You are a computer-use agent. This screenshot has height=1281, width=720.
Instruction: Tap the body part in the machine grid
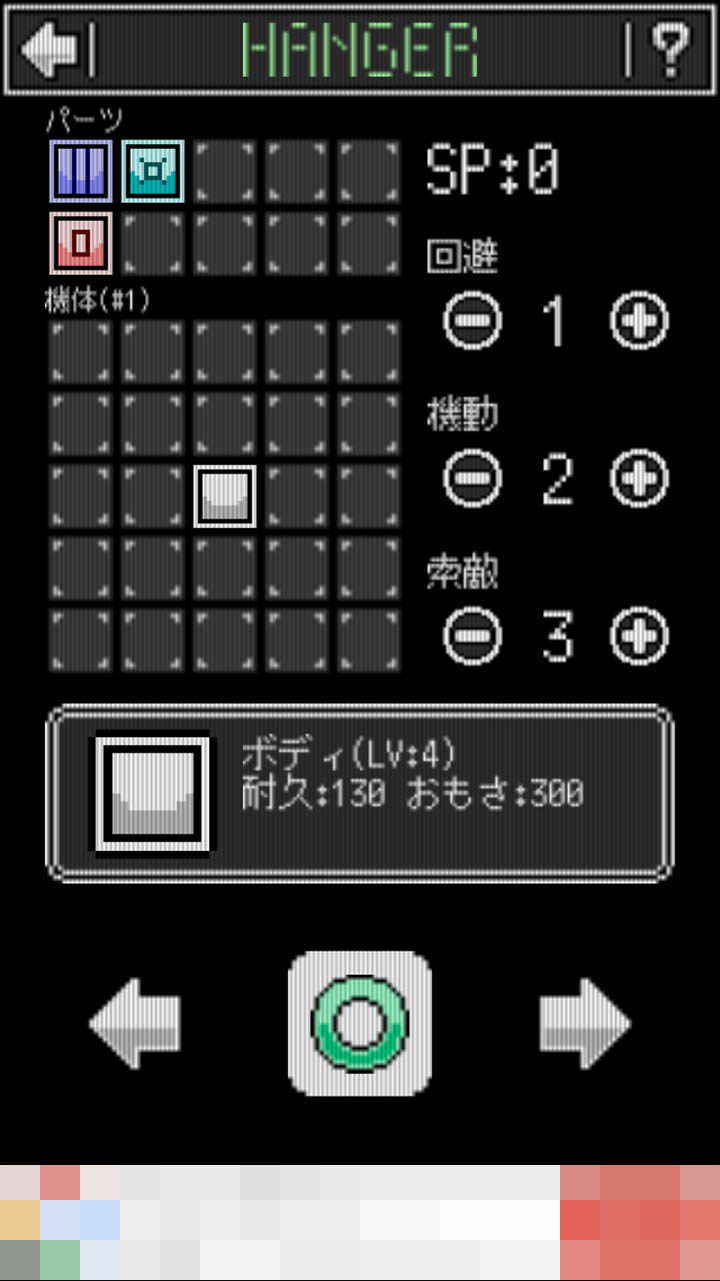[x=225, y=496]
